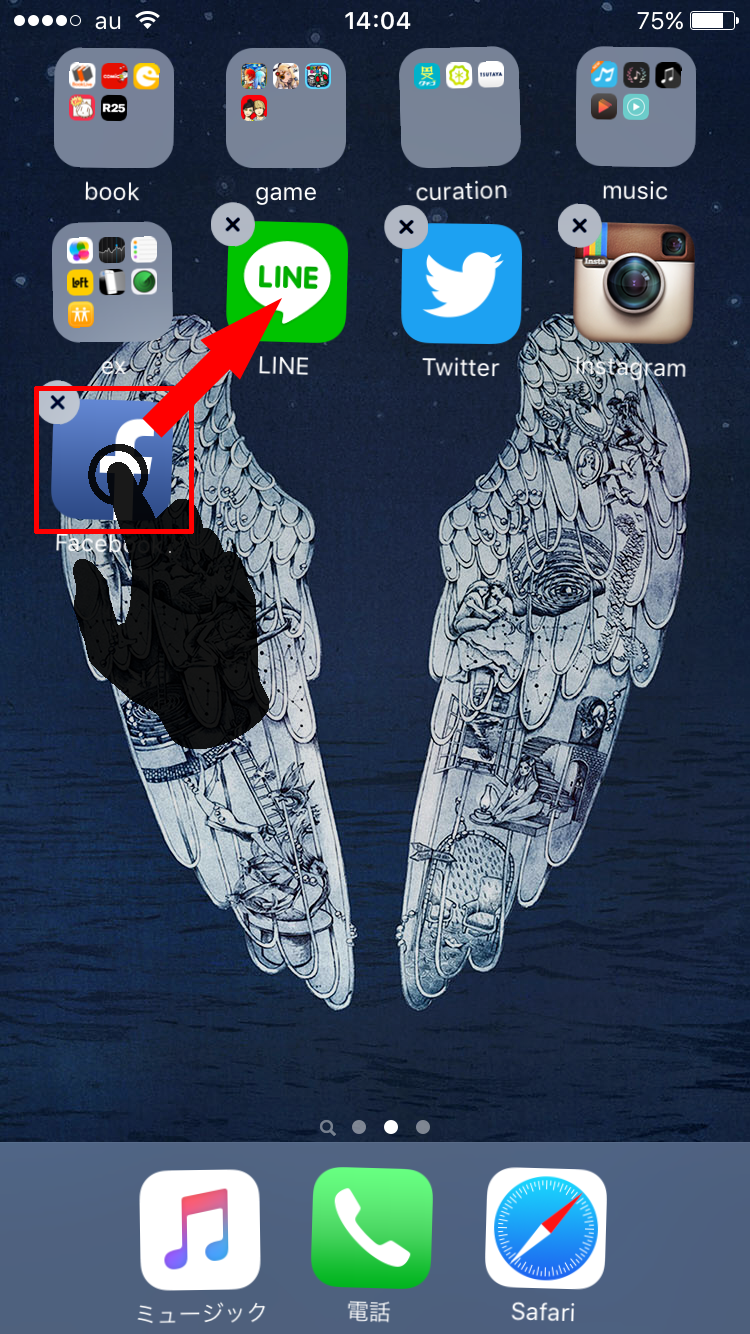This screenshot has width=750, height=1334.
Task: Delete LINE with its X badge
Action: point(233,226)
